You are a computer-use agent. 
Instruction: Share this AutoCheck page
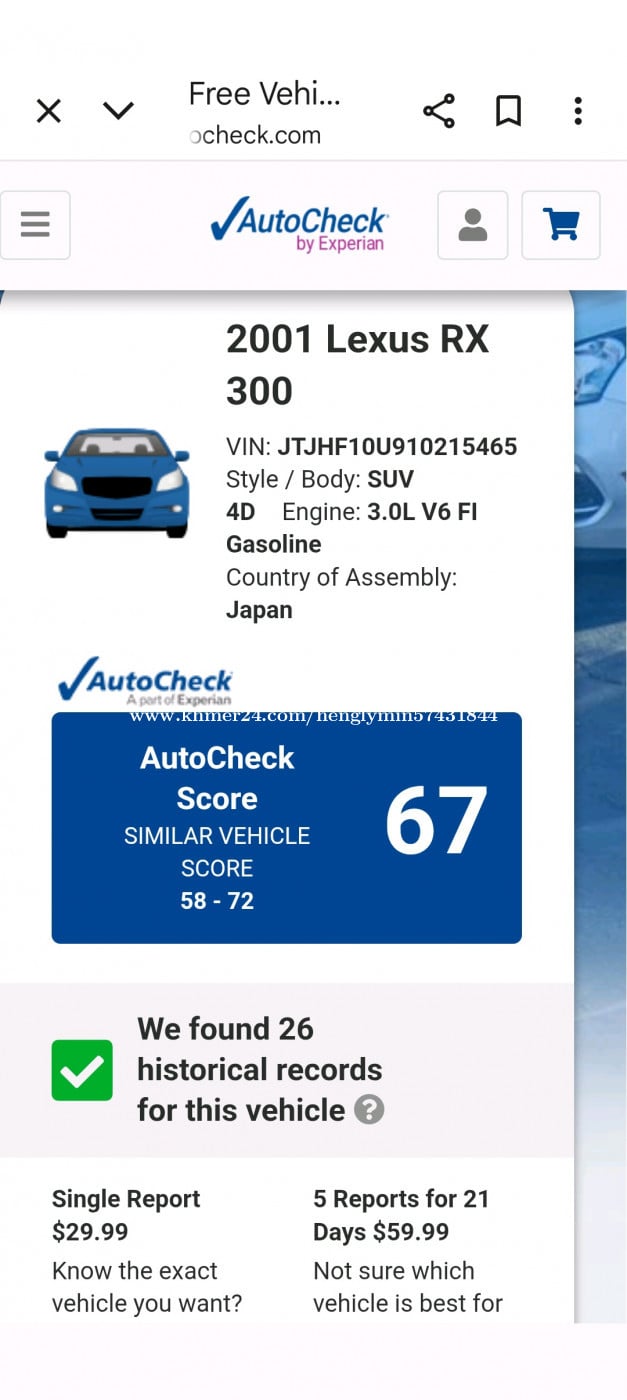pos(438,111)
